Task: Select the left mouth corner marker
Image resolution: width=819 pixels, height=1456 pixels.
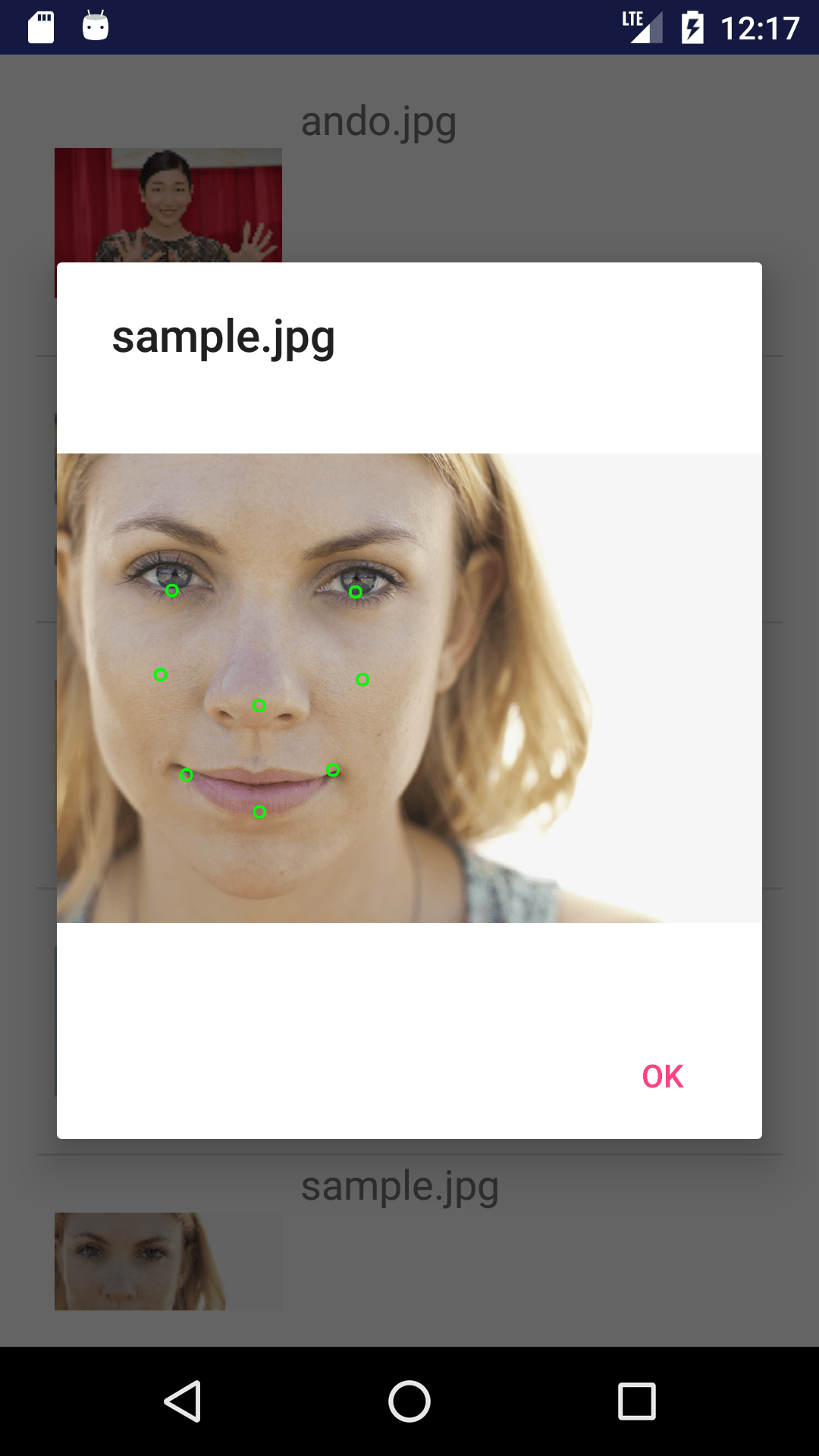Action: pos(187,775)
